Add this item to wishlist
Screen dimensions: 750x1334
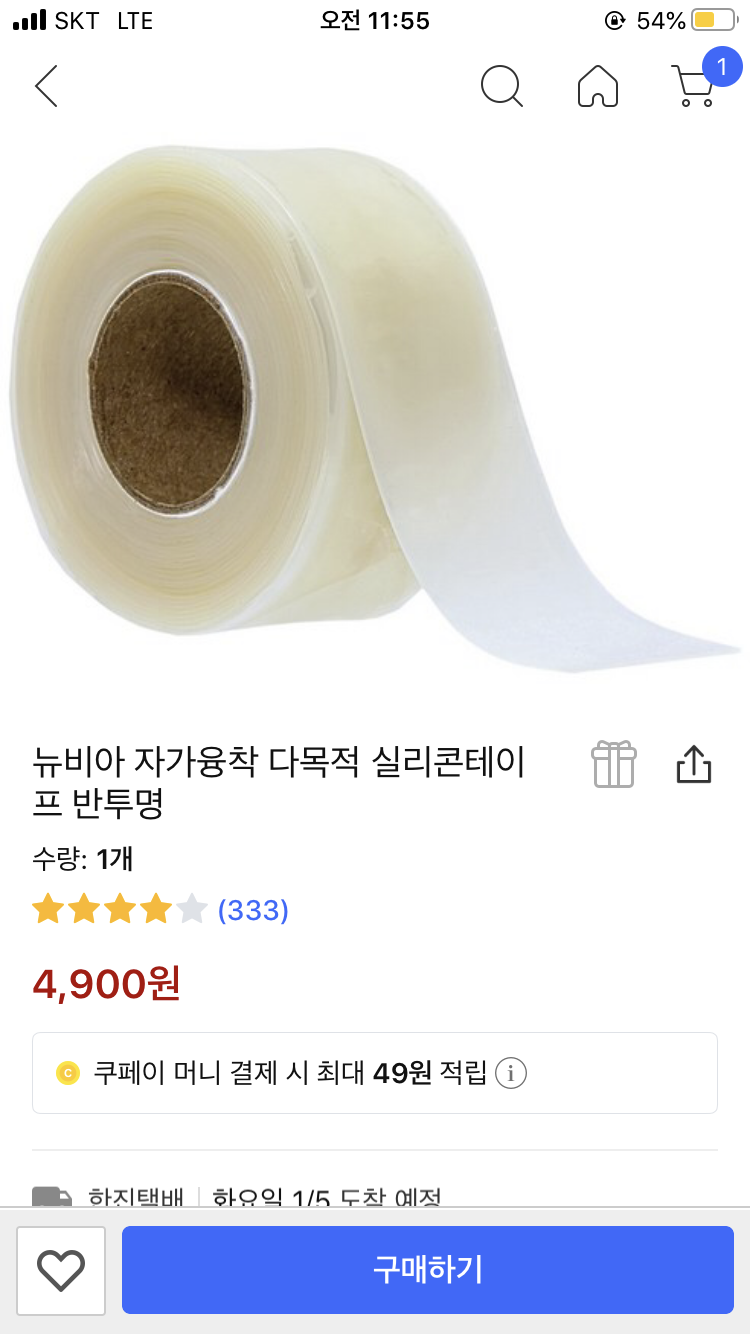tap(61, 1270)
